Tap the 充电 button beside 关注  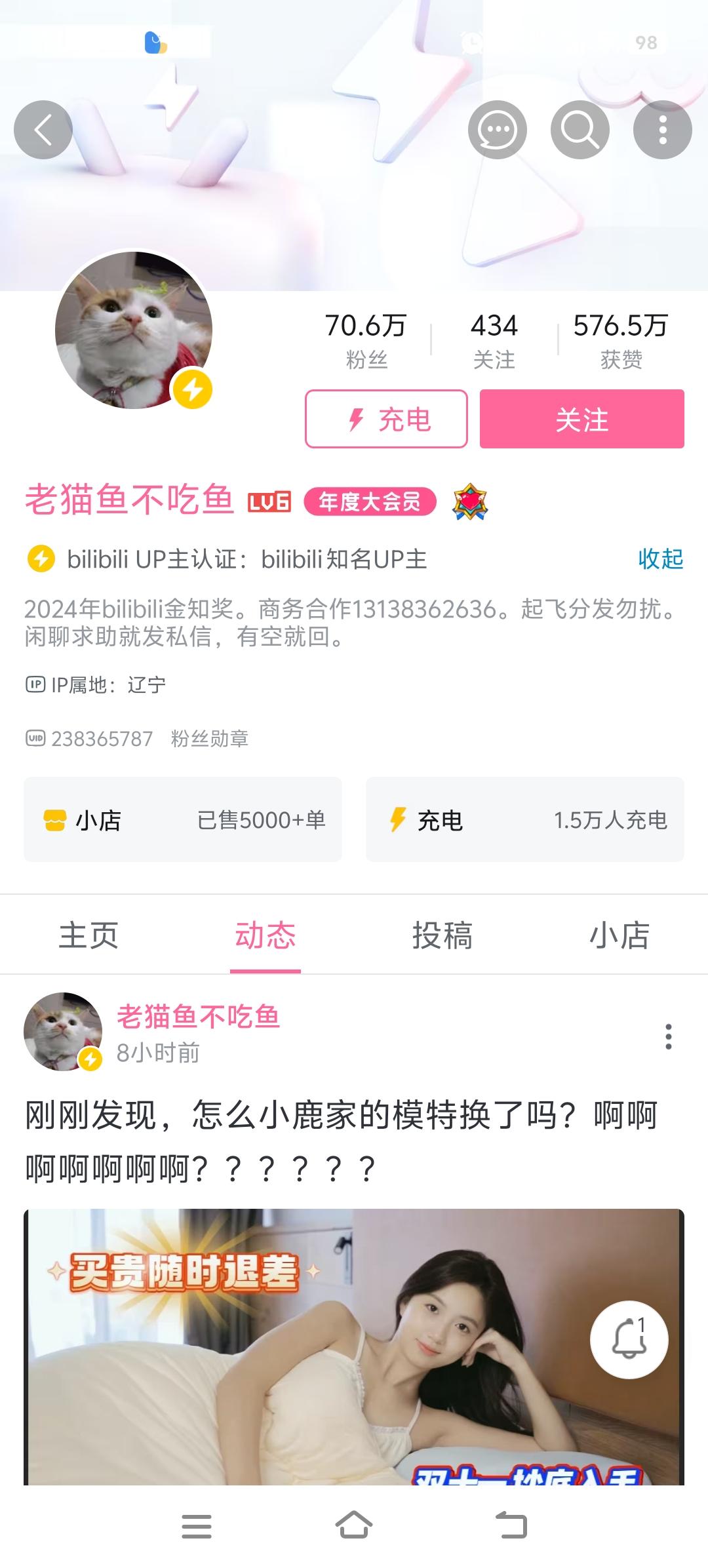[386, 419]
